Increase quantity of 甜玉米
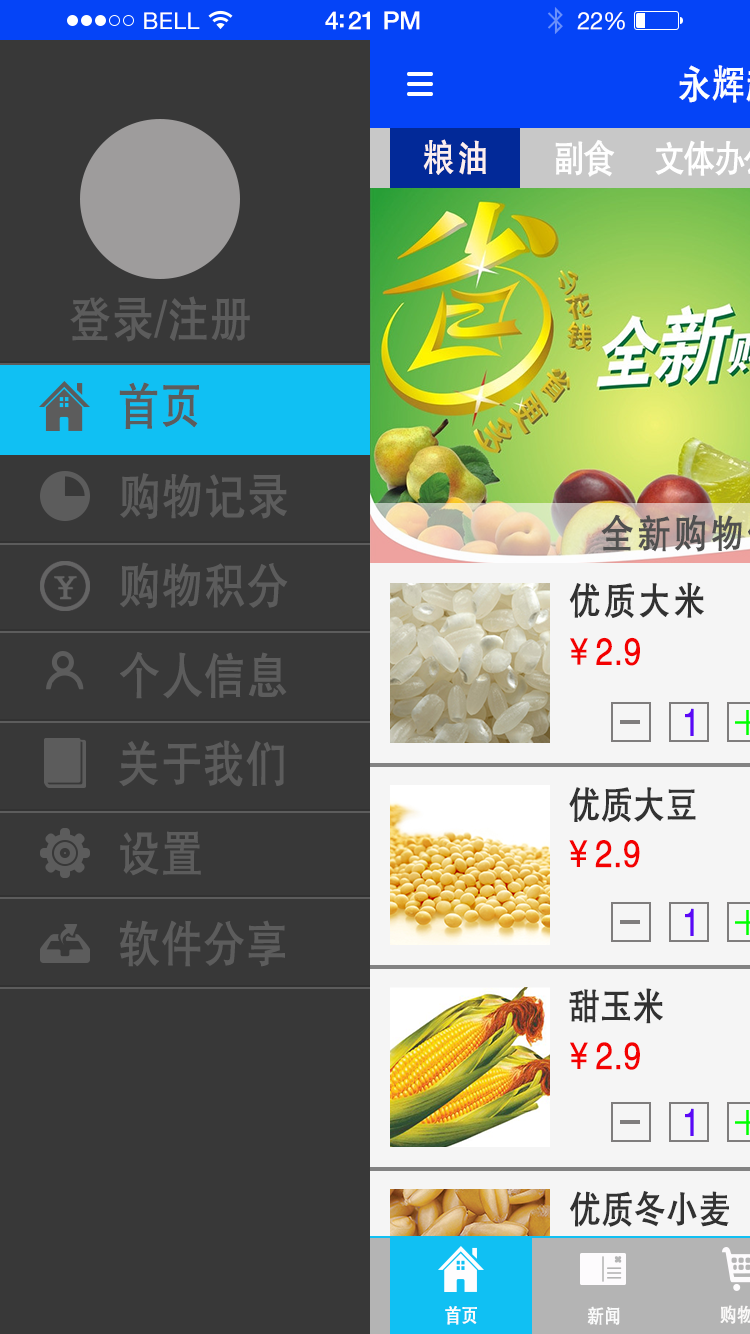 pos(743,1123)
